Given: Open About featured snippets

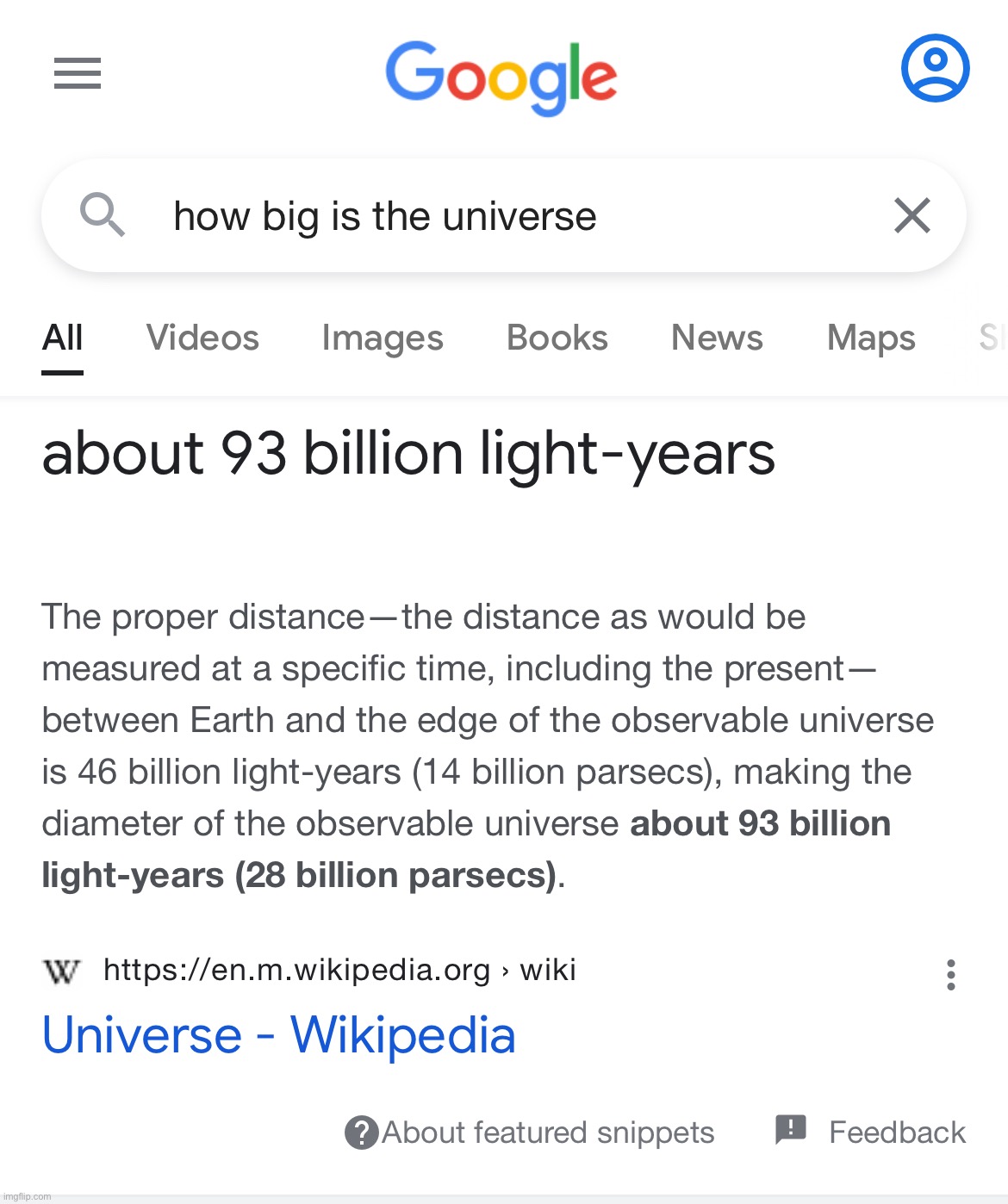Looking at the screenshot, I should tap(531, 1133).
